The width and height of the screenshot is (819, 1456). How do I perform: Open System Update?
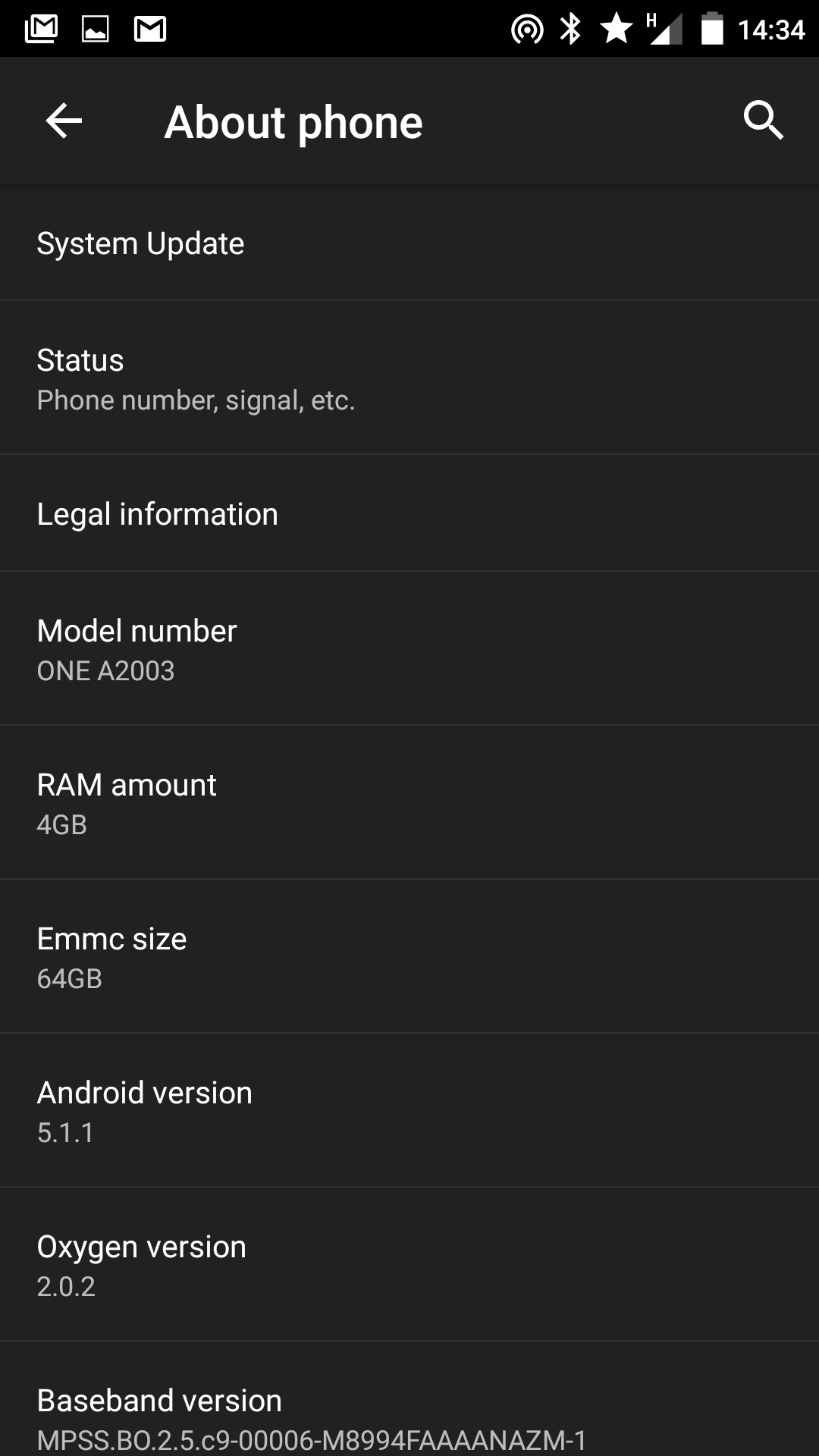point(409,243)
